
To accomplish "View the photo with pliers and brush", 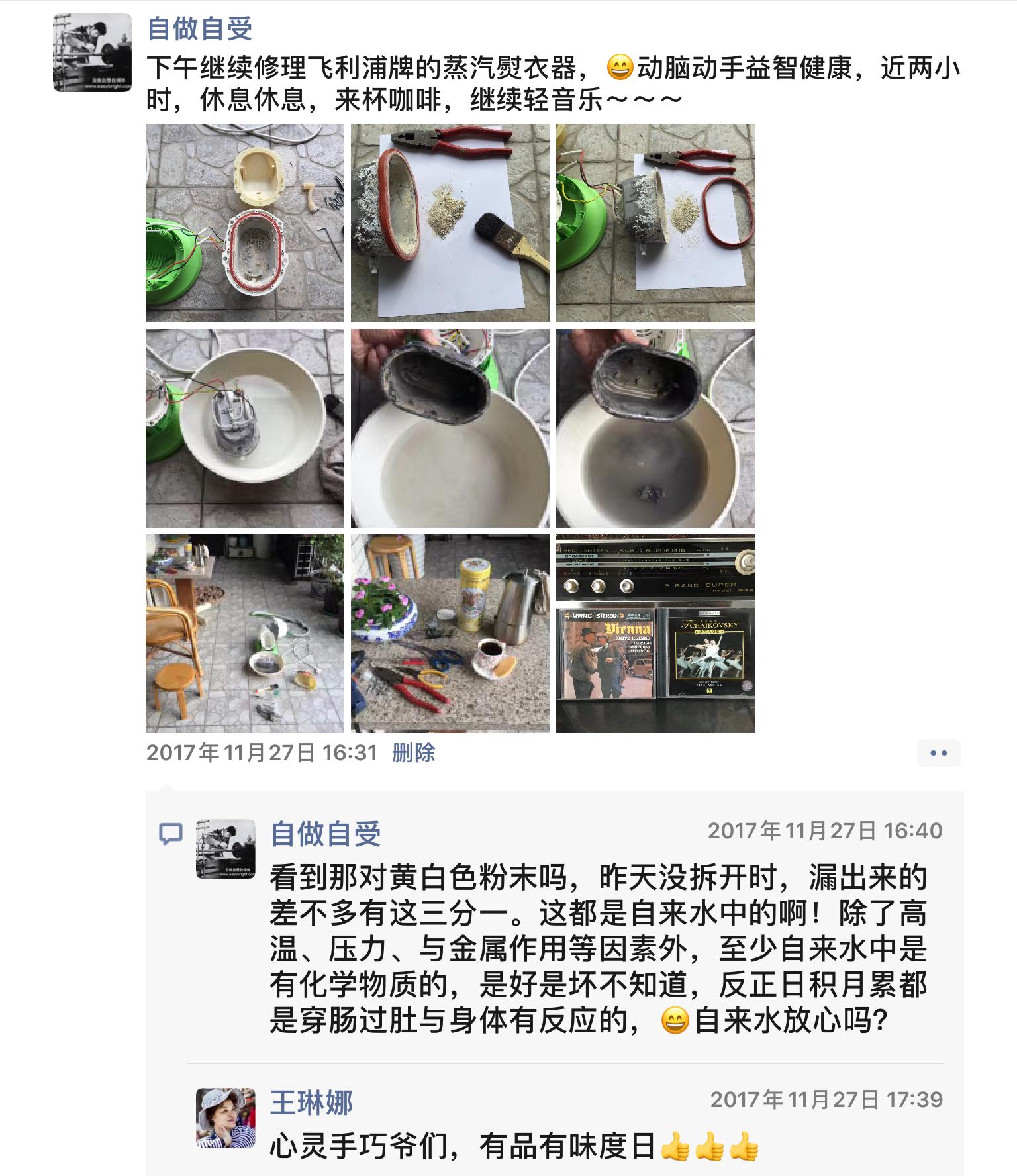I will [450, 223].
